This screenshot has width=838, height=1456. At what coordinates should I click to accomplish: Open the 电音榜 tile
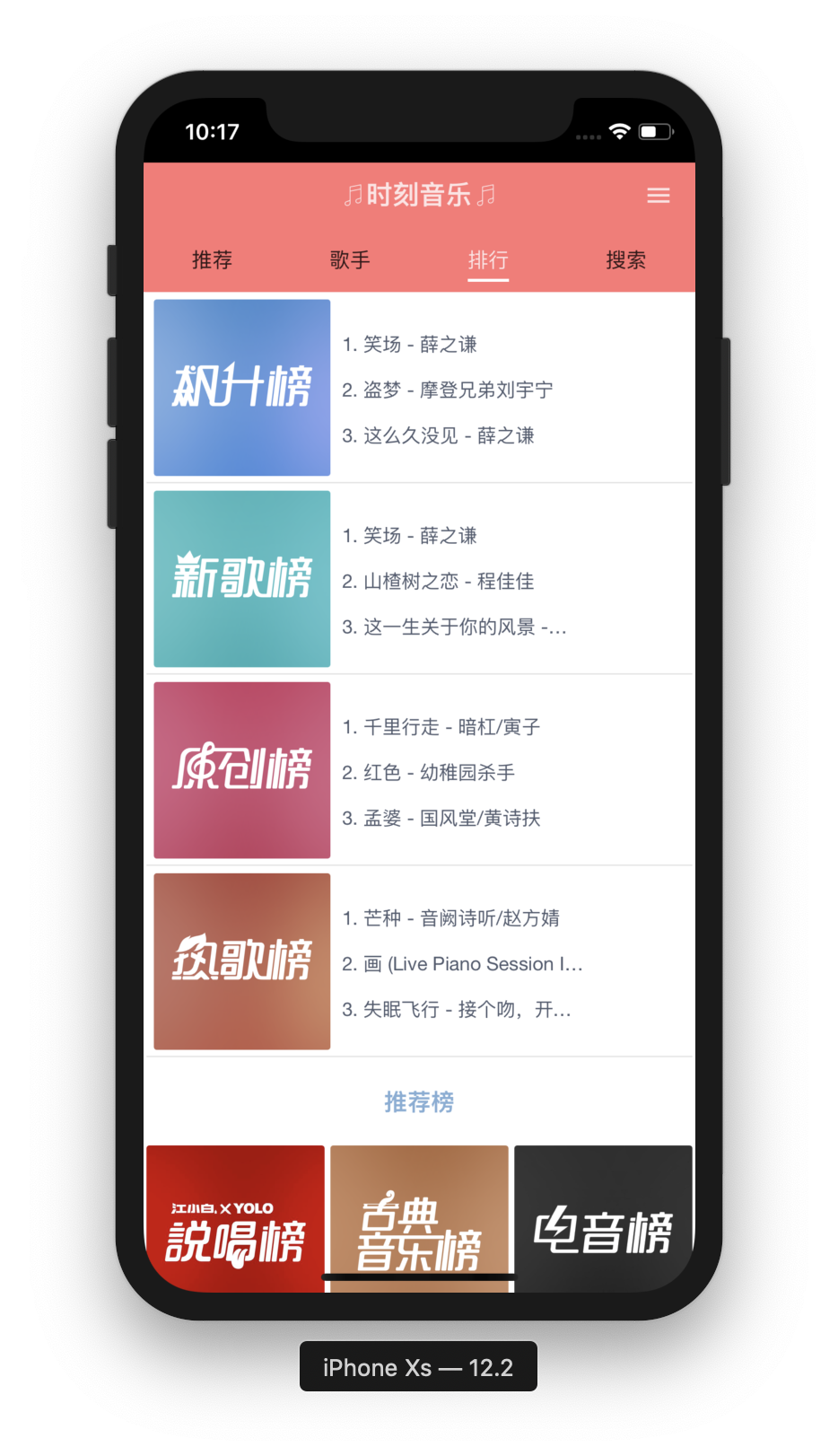[x=603, y=1219]
